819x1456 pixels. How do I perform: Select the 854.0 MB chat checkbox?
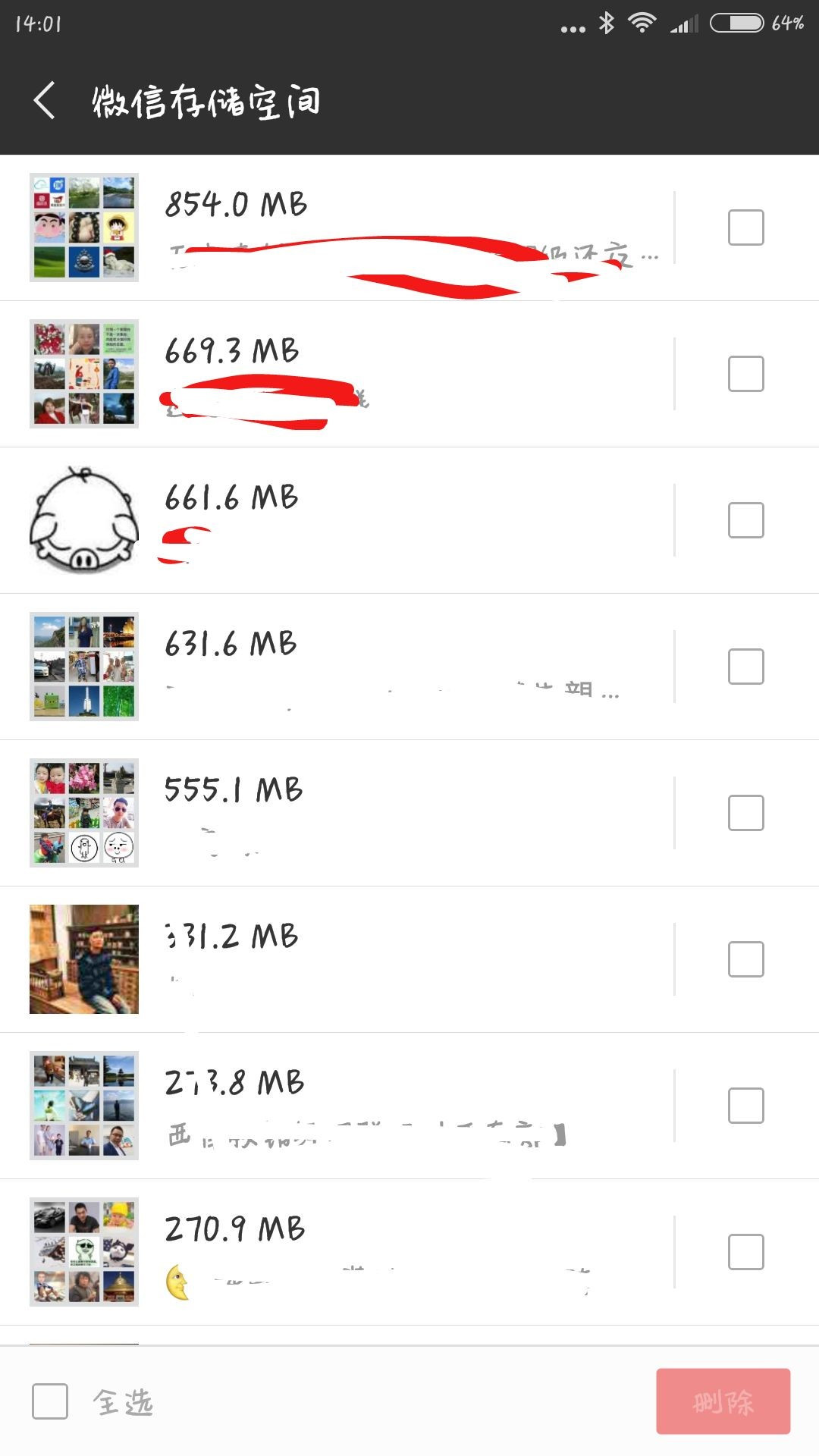[745, 227]
